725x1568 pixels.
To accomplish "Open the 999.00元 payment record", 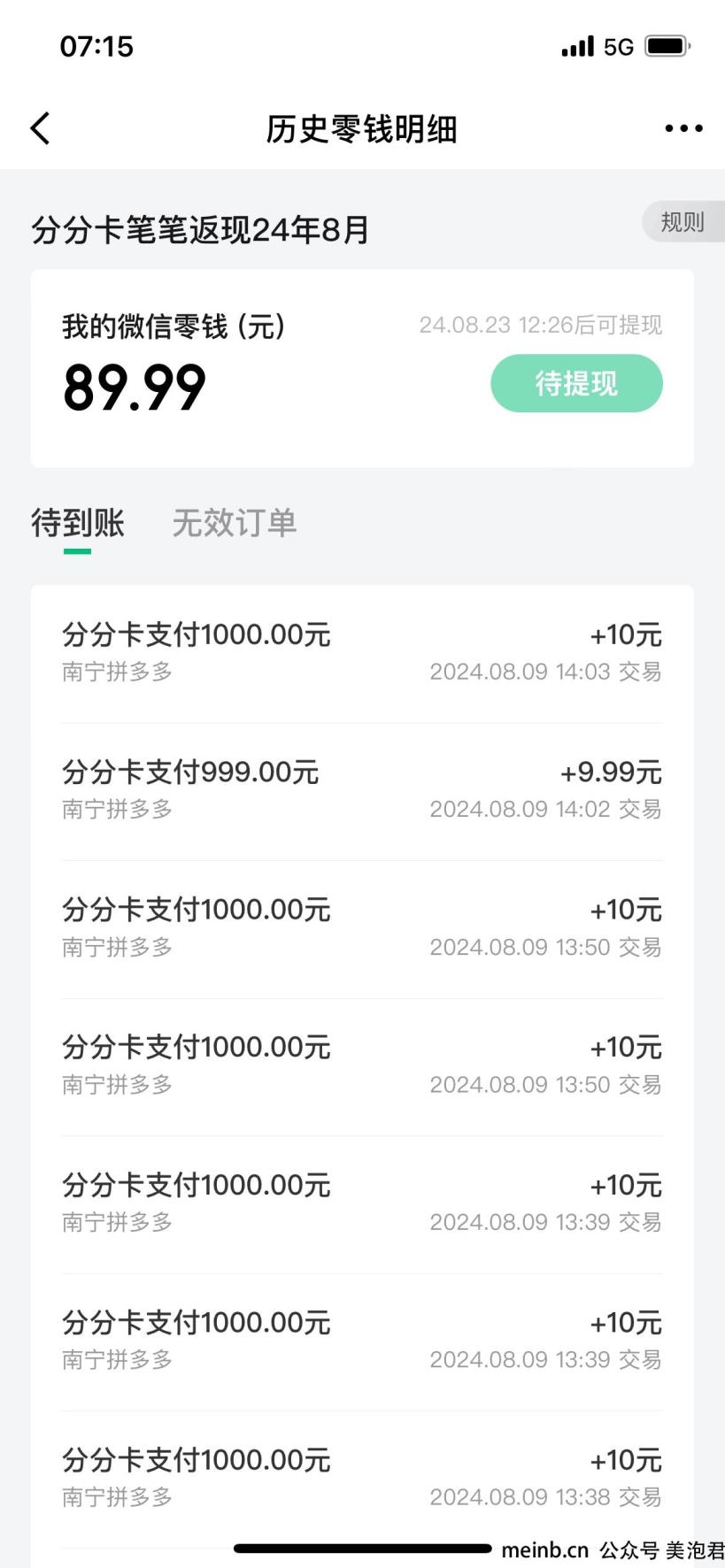I will 362,791.
